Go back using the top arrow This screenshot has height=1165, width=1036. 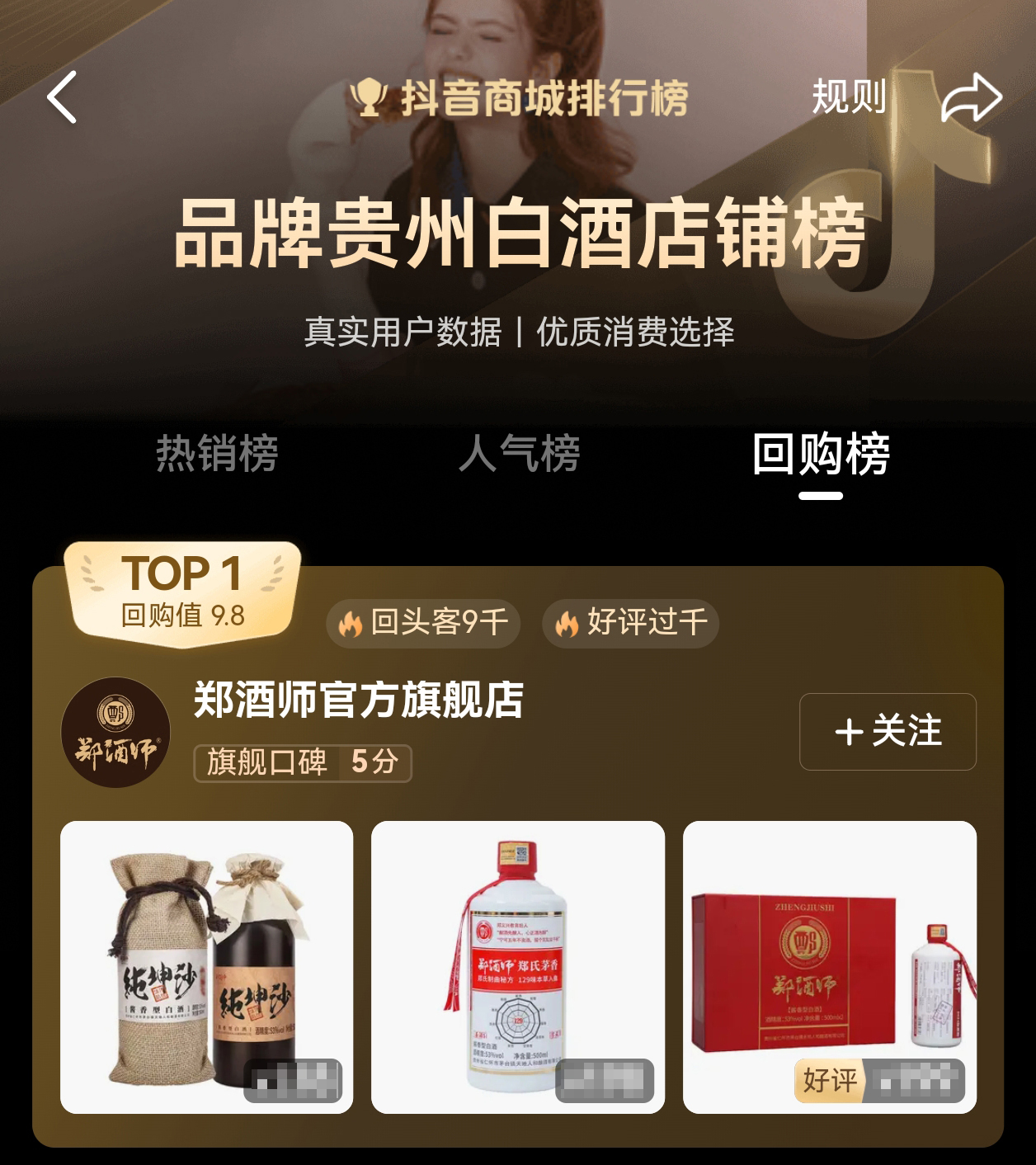tap(63, 97)
